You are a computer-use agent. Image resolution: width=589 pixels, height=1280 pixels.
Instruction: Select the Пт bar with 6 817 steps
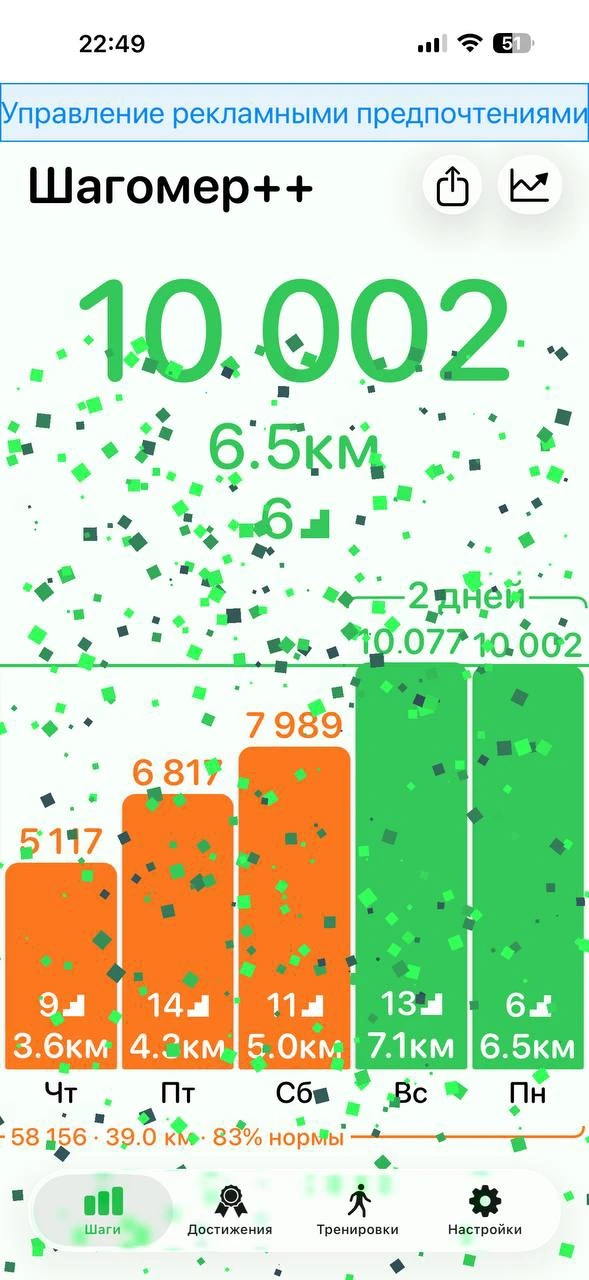point(178,932)
